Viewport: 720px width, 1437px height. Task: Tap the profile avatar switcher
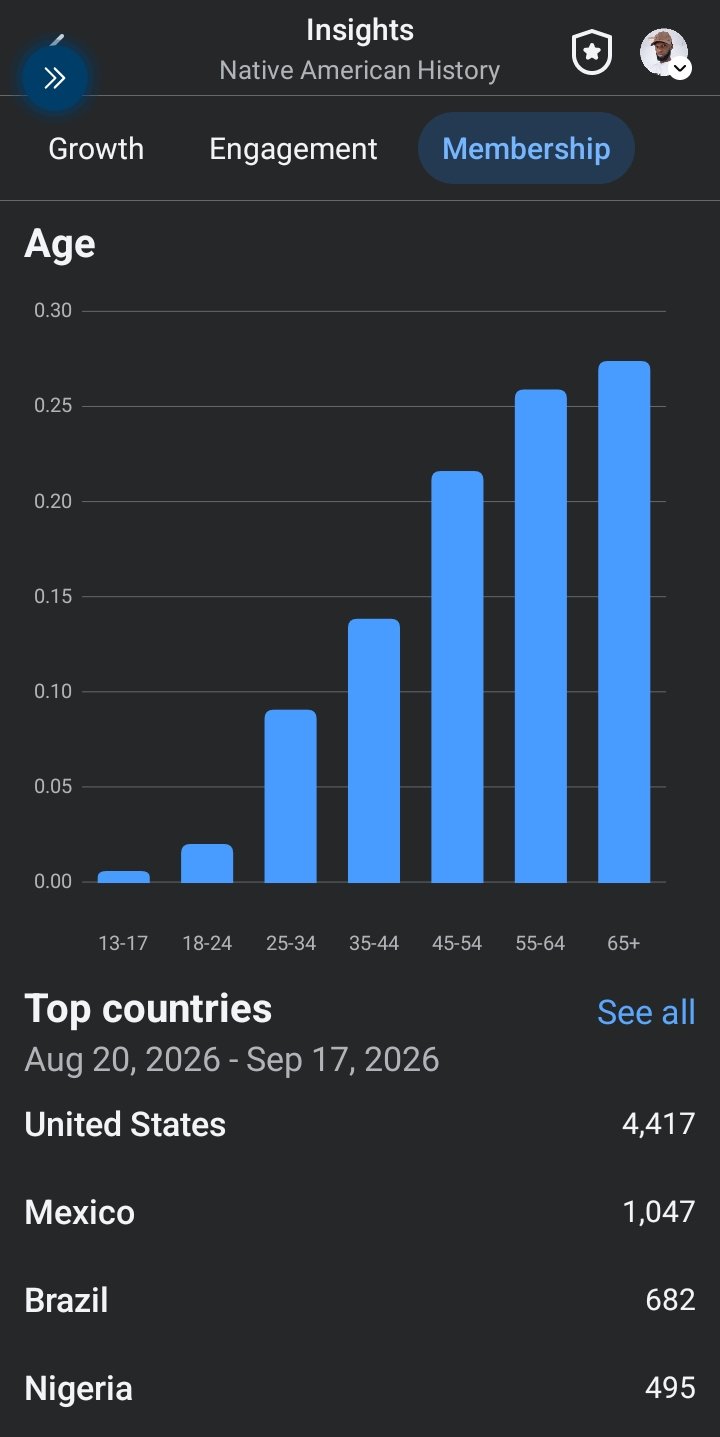pyautogui.click(x=665, y=53)
